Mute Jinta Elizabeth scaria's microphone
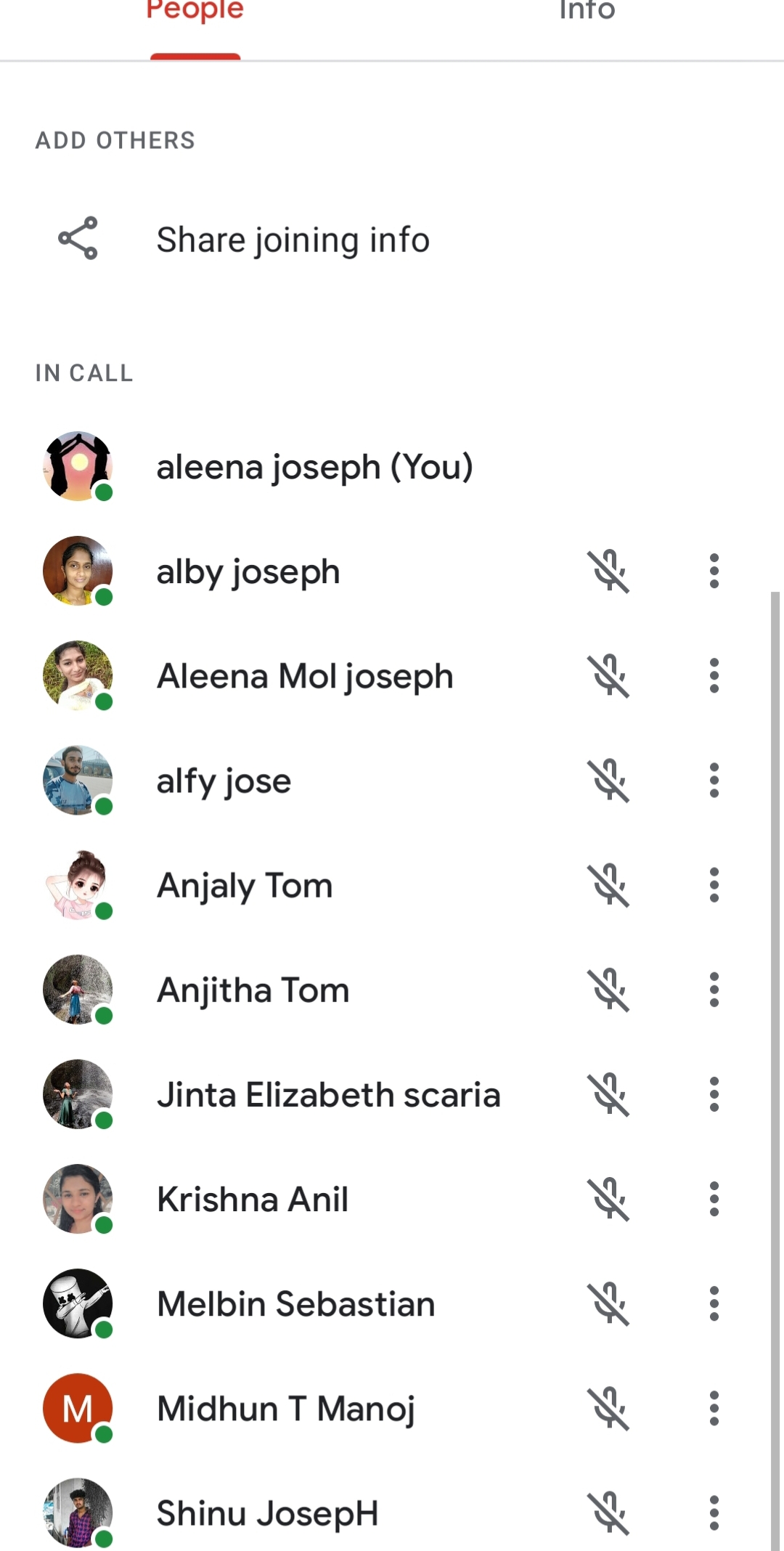 pyautogui.click(x=608, y=1094)
